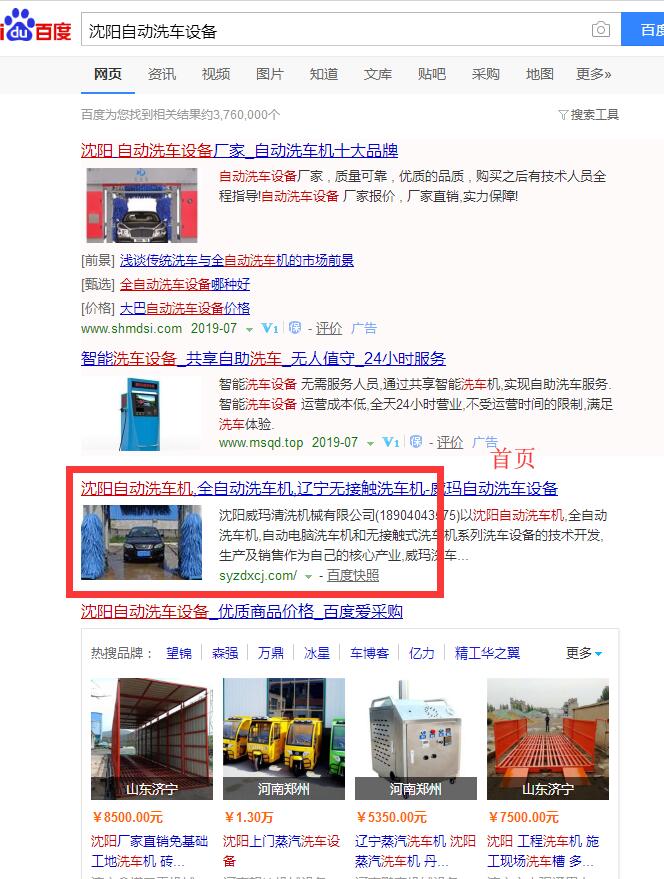Open result 沈阳 自动洗车设备厂家_自动洗车机十大品牌

coord(239,151)
